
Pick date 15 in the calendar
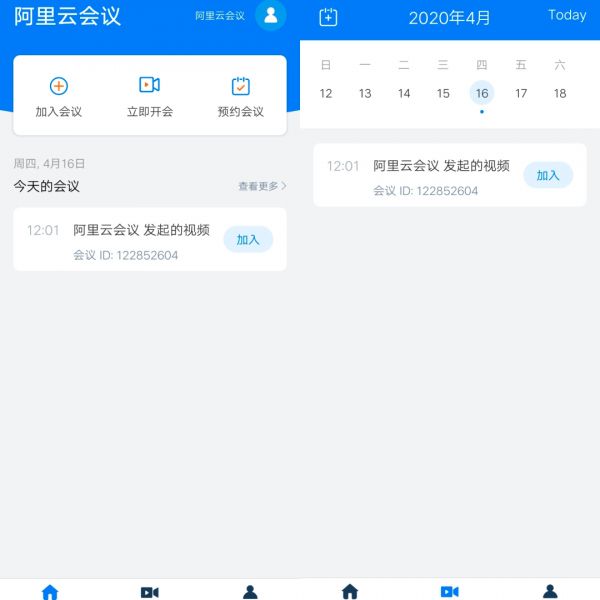coord(443,93)
